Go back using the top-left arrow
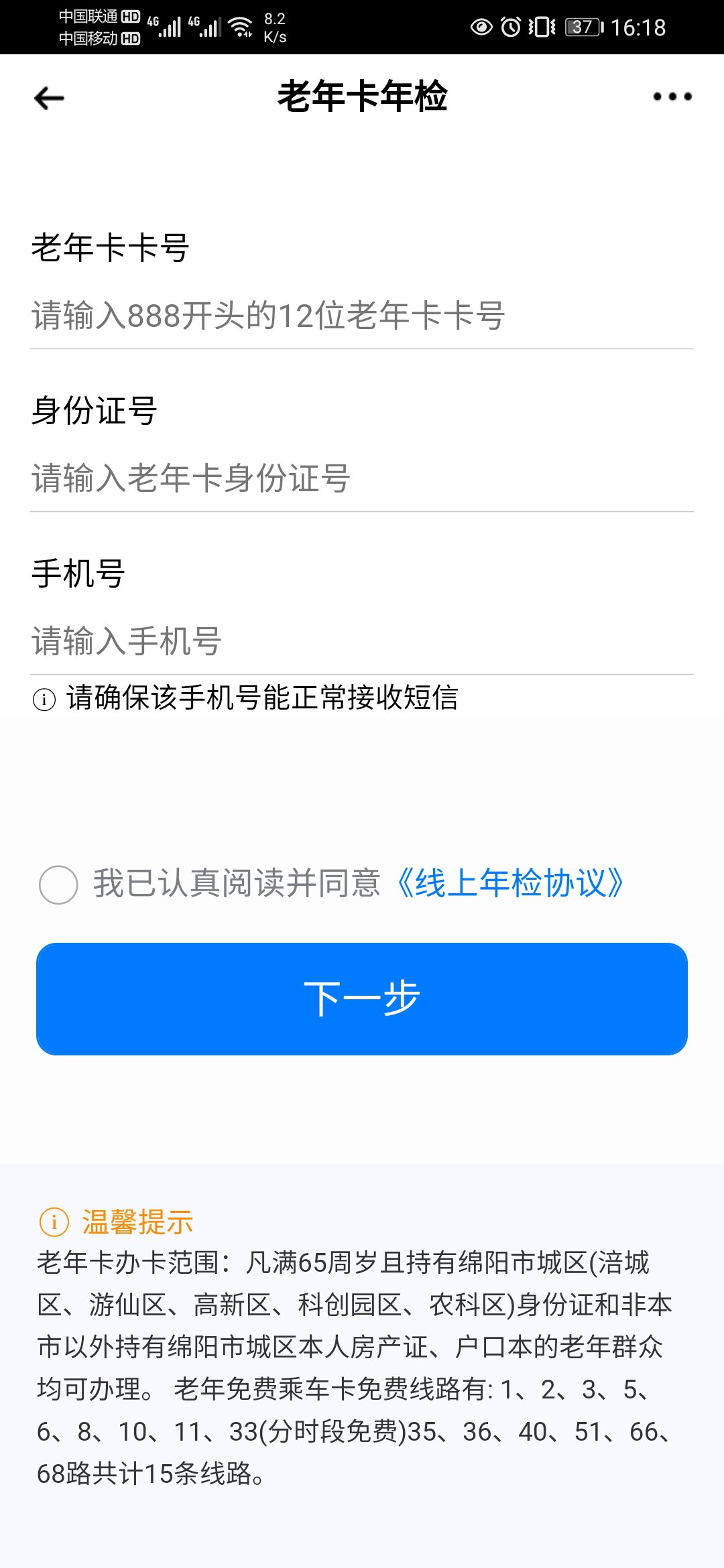Screen dimensions: 724x1568 coord(49,98)
